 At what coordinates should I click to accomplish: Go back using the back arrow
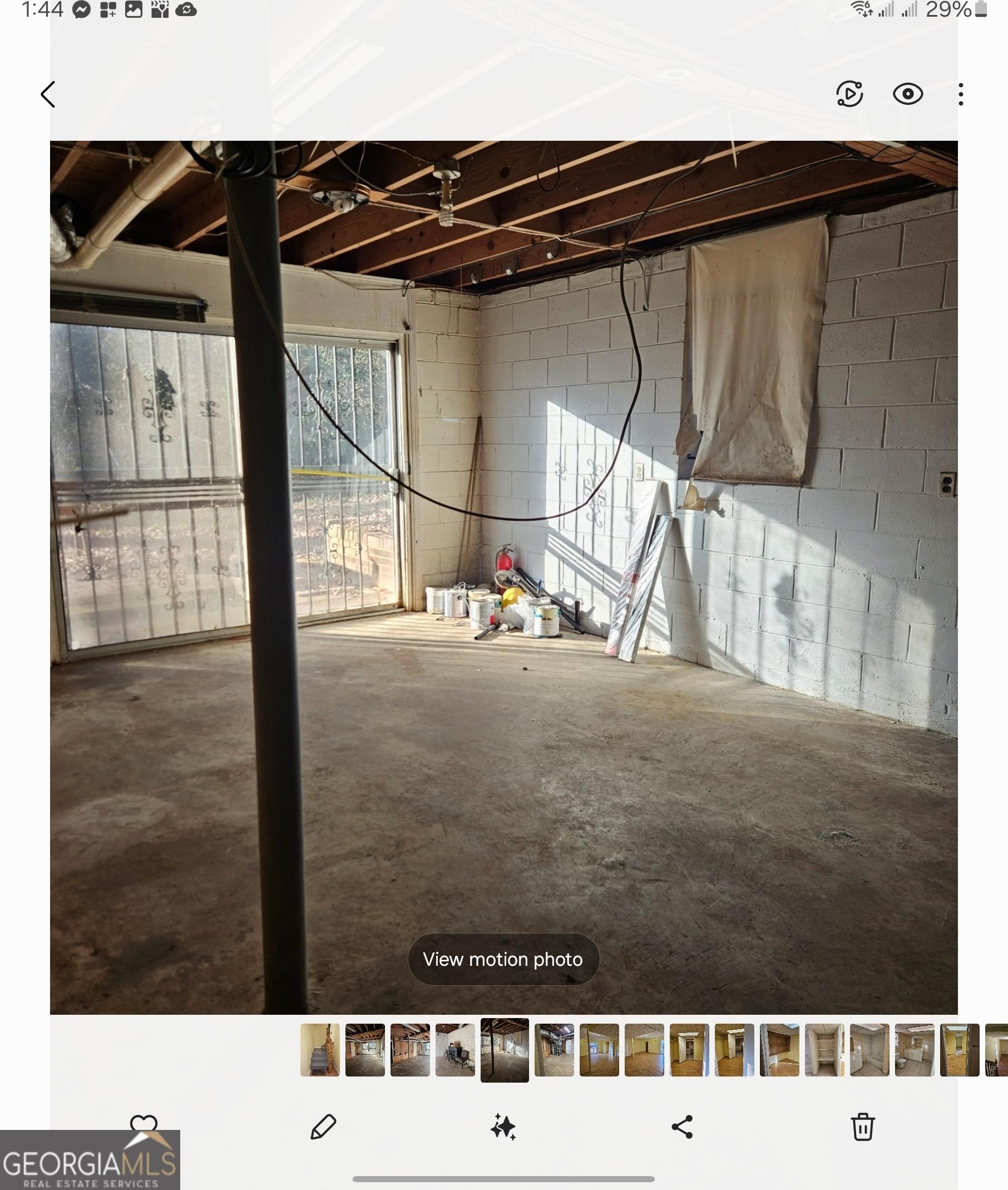point(48,95)
